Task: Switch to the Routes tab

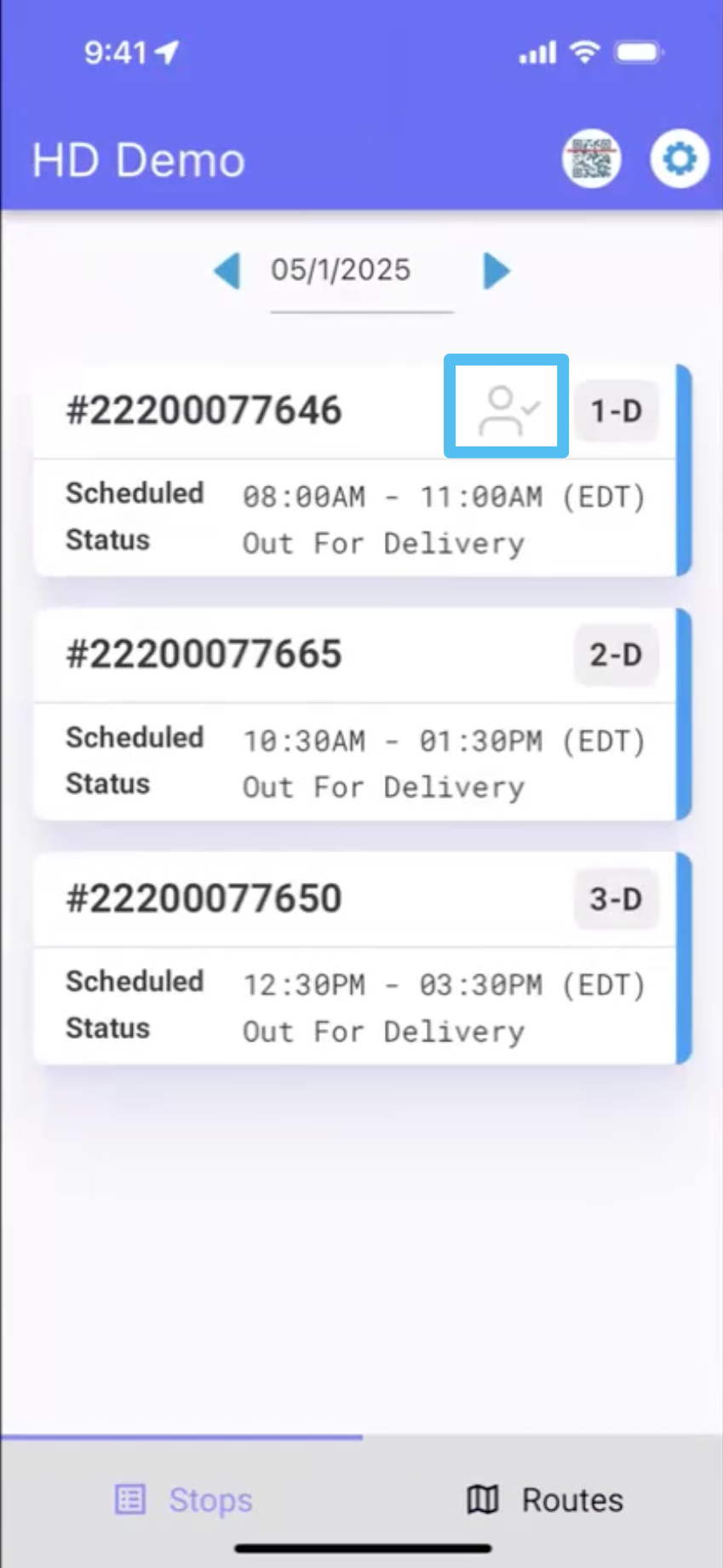Action: (x=545, y=1500)
